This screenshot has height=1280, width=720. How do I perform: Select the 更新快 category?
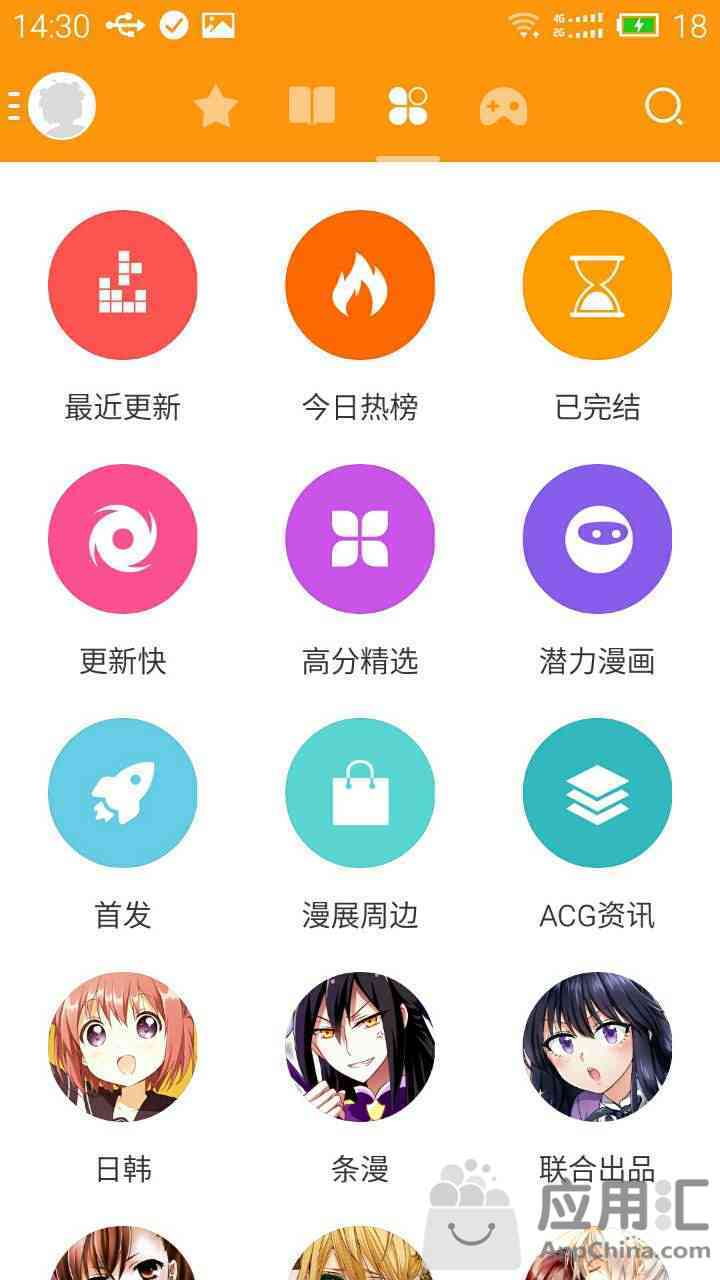pos(123,539)
